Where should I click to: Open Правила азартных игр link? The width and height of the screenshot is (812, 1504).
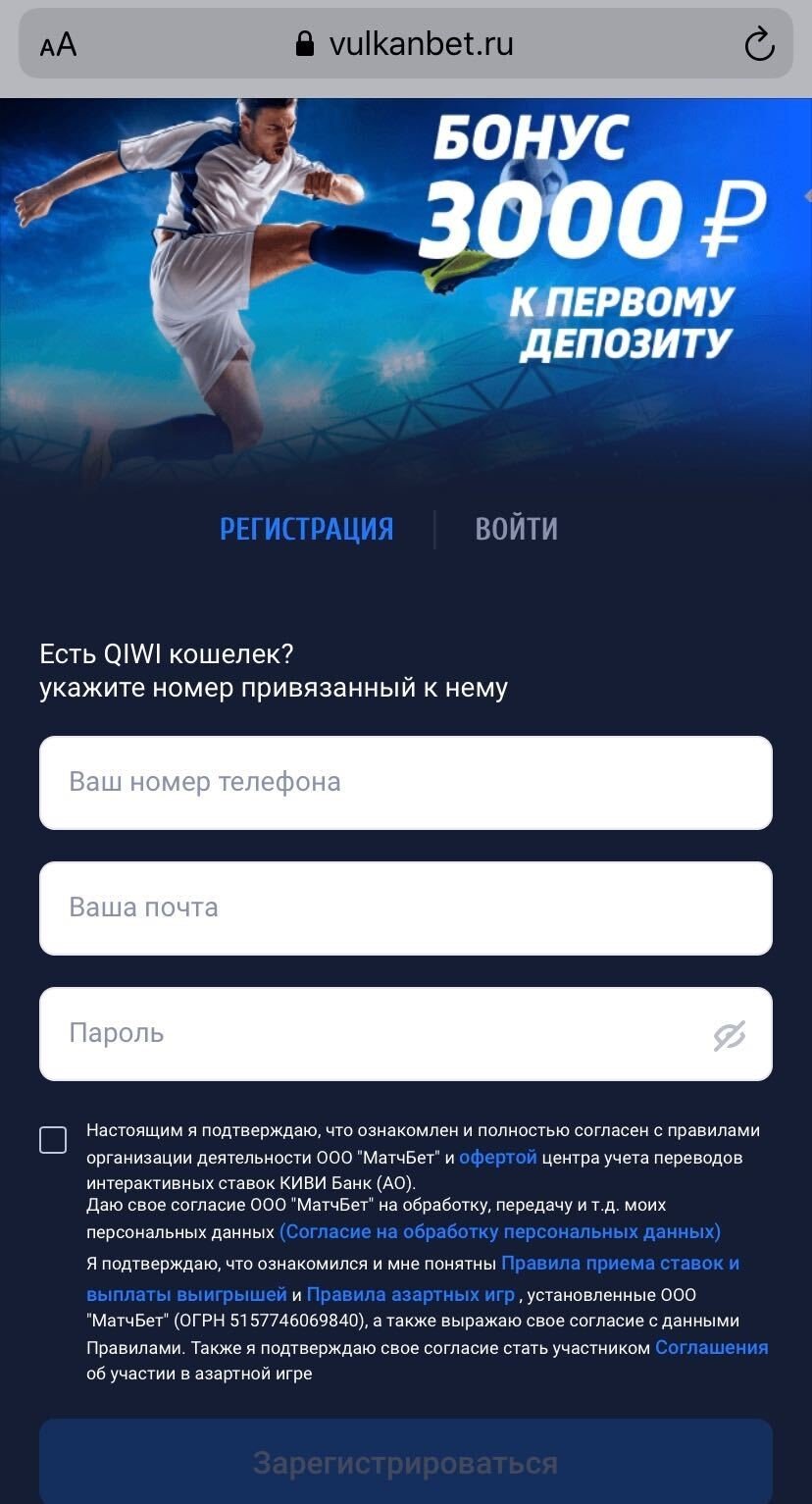point(410,1295)
